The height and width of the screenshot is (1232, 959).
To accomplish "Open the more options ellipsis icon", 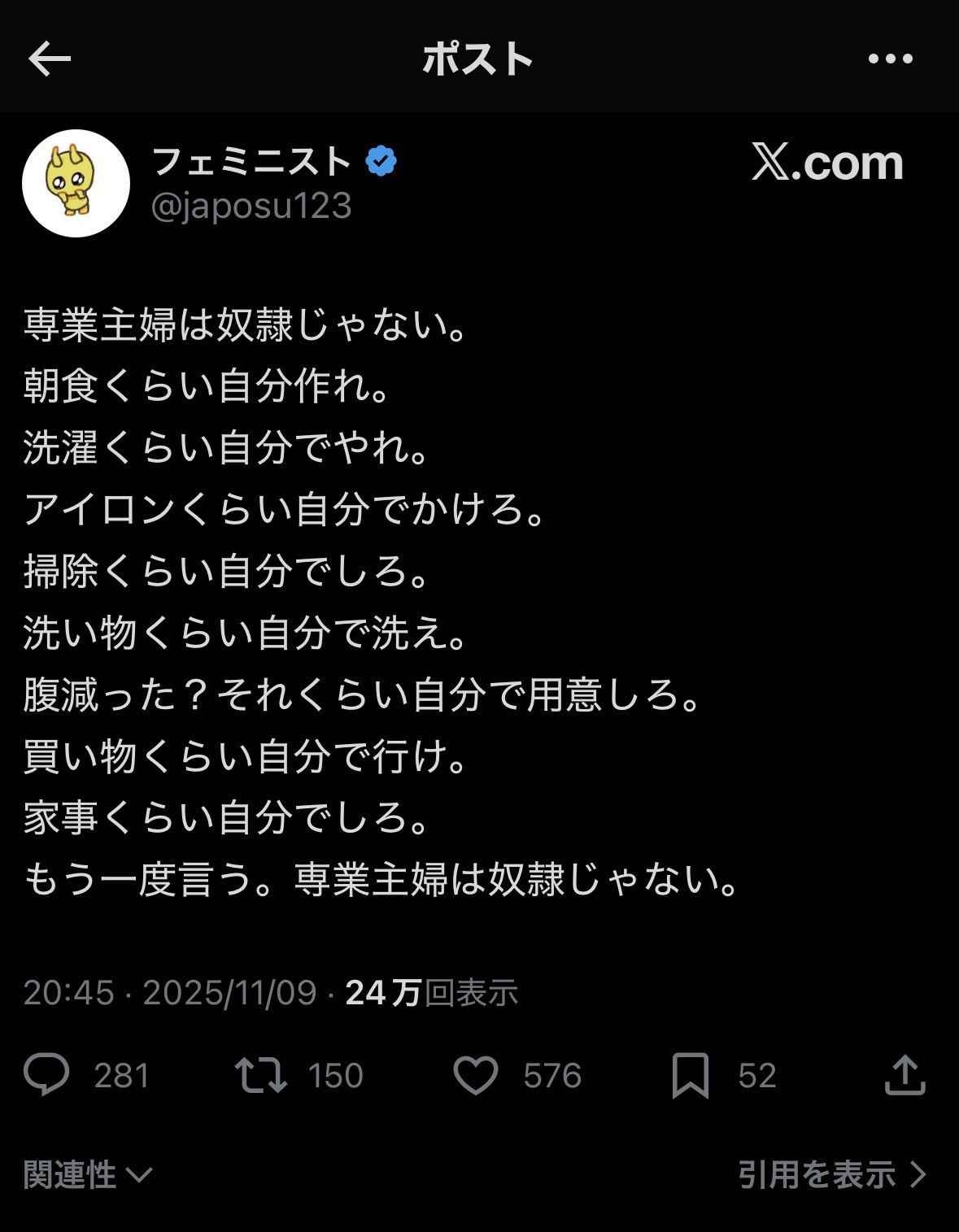I will [890, 59].
